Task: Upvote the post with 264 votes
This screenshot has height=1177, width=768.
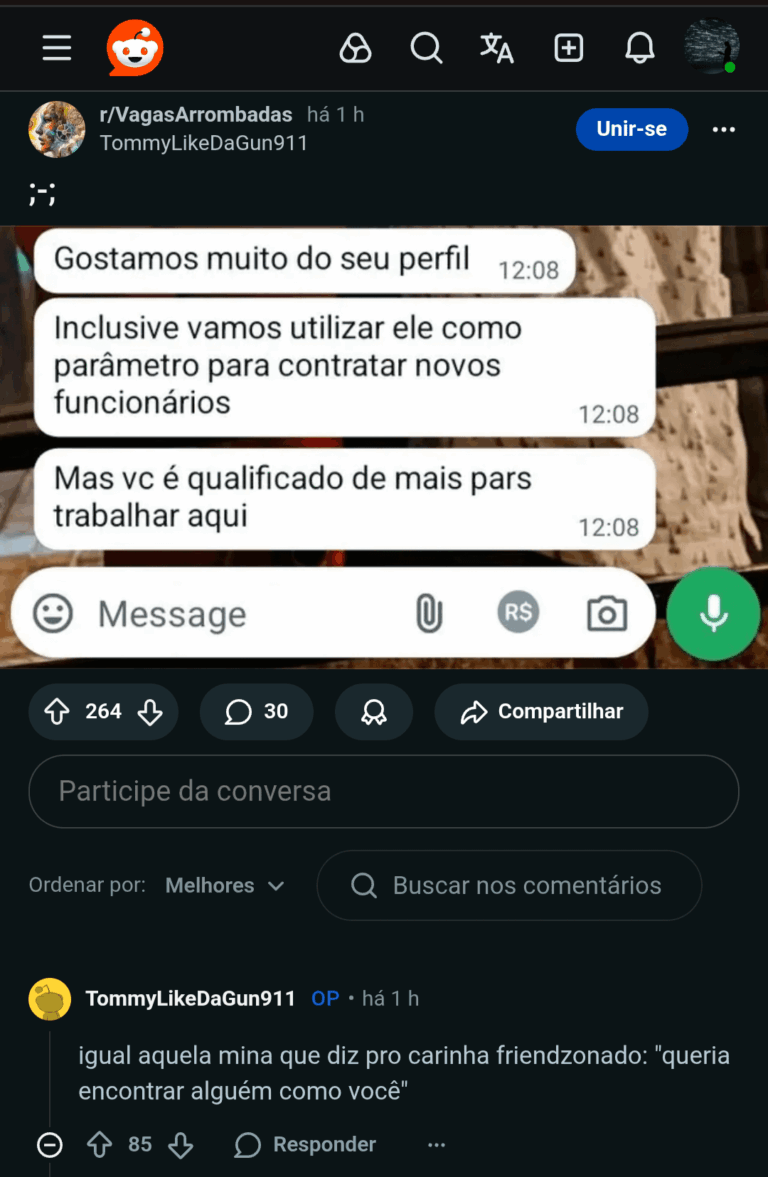Action: click(x=58, y=711)
